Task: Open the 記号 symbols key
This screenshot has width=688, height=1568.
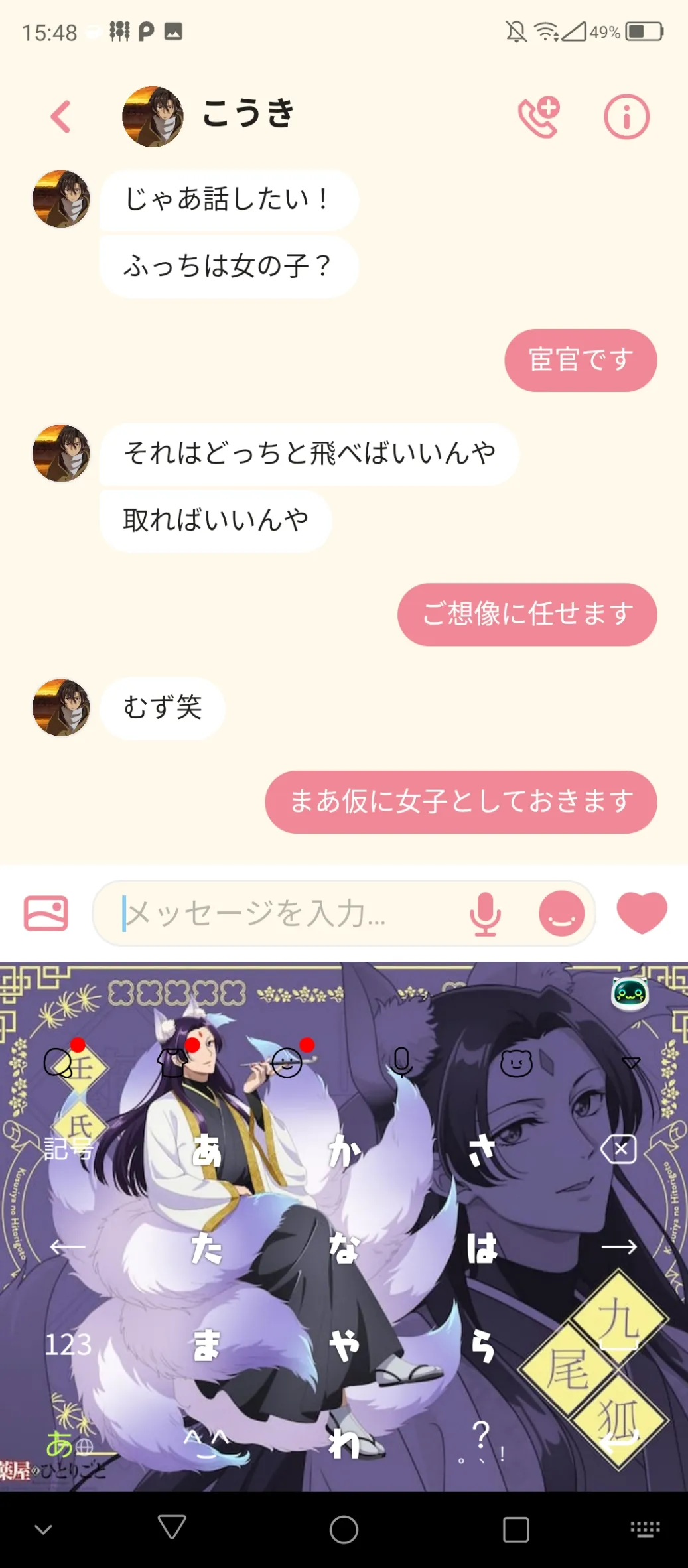Action: coord(68,1148)
